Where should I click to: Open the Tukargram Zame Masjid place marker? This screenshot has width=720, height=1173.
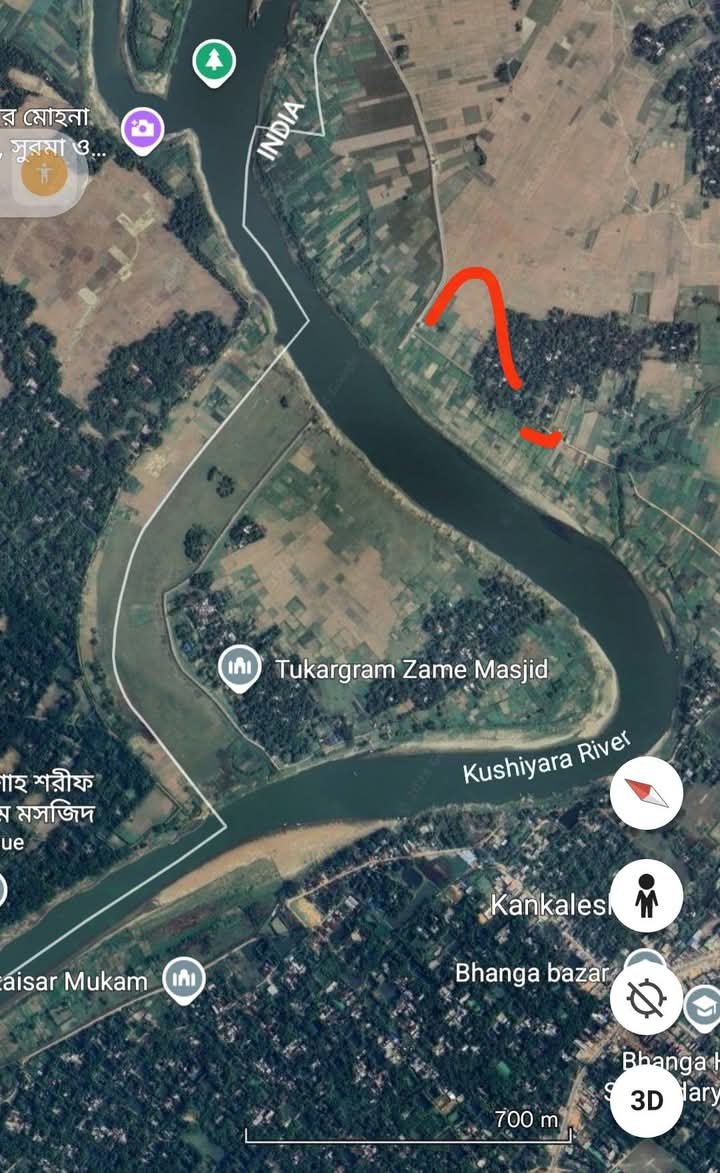click(x=239, y=667)
